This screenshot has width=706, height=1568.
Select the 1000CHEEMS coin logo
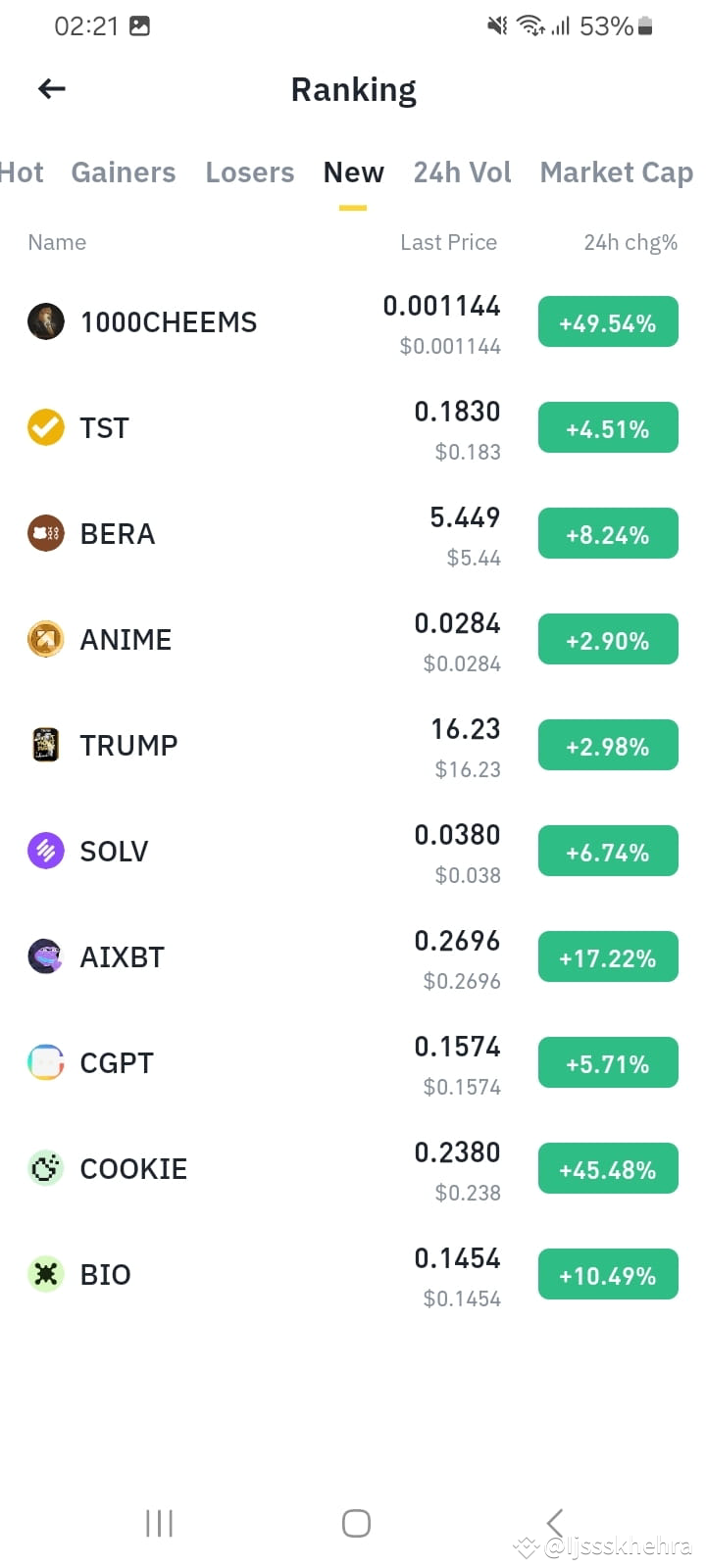(x=45, y=320)
